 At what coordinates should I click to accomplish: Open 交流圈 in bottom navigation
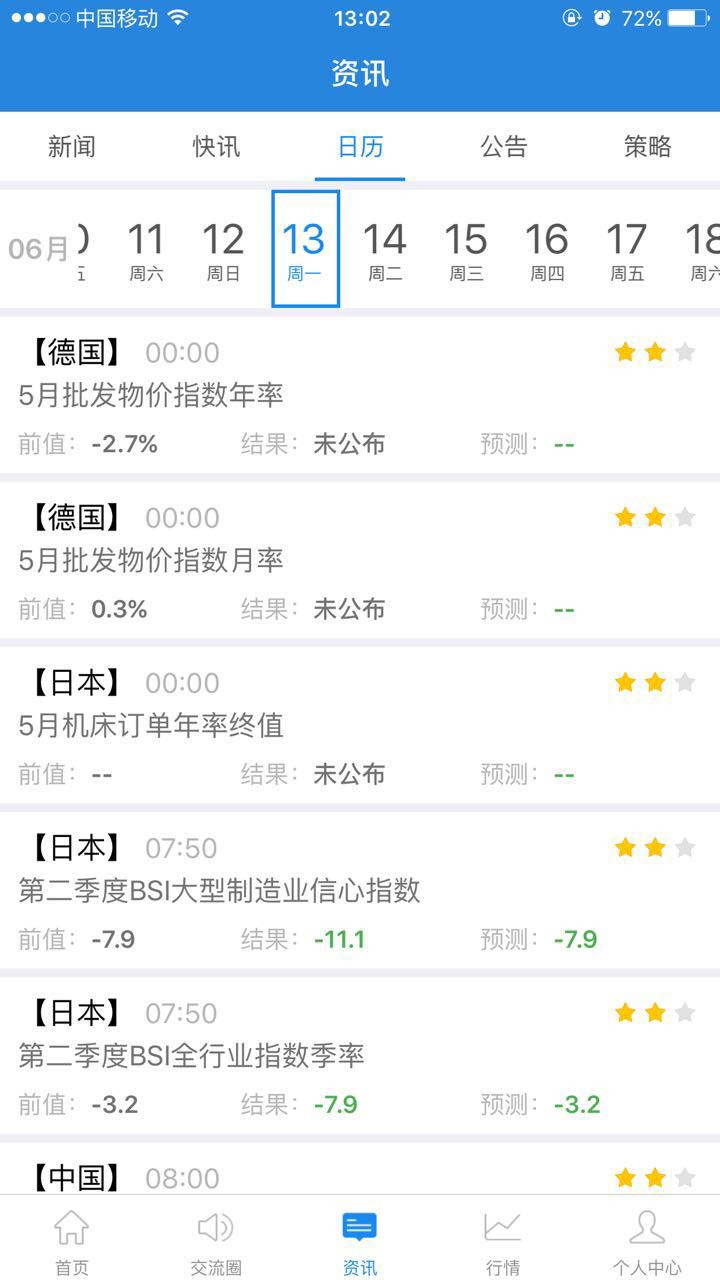point(216,1241)
